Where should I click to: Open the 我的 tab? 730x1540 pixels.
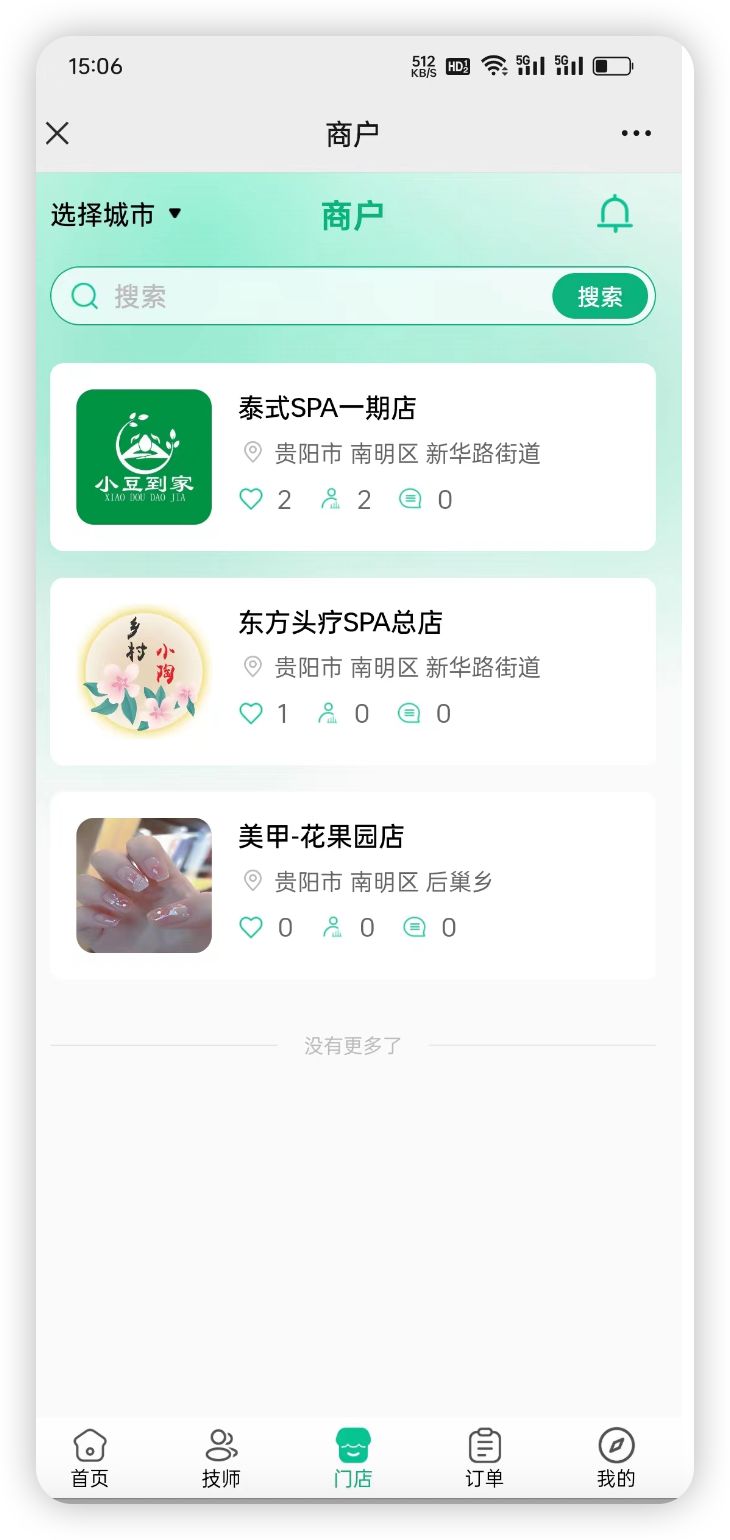616,1457
